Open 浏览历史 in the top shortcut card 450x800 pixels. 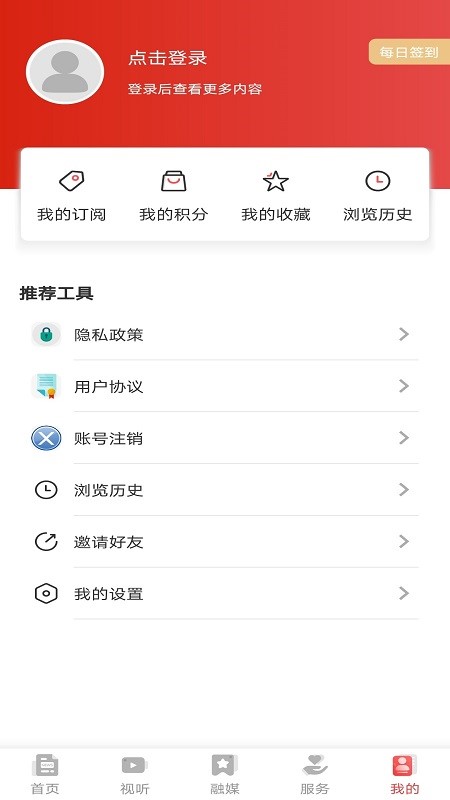(x=378, y=196)
